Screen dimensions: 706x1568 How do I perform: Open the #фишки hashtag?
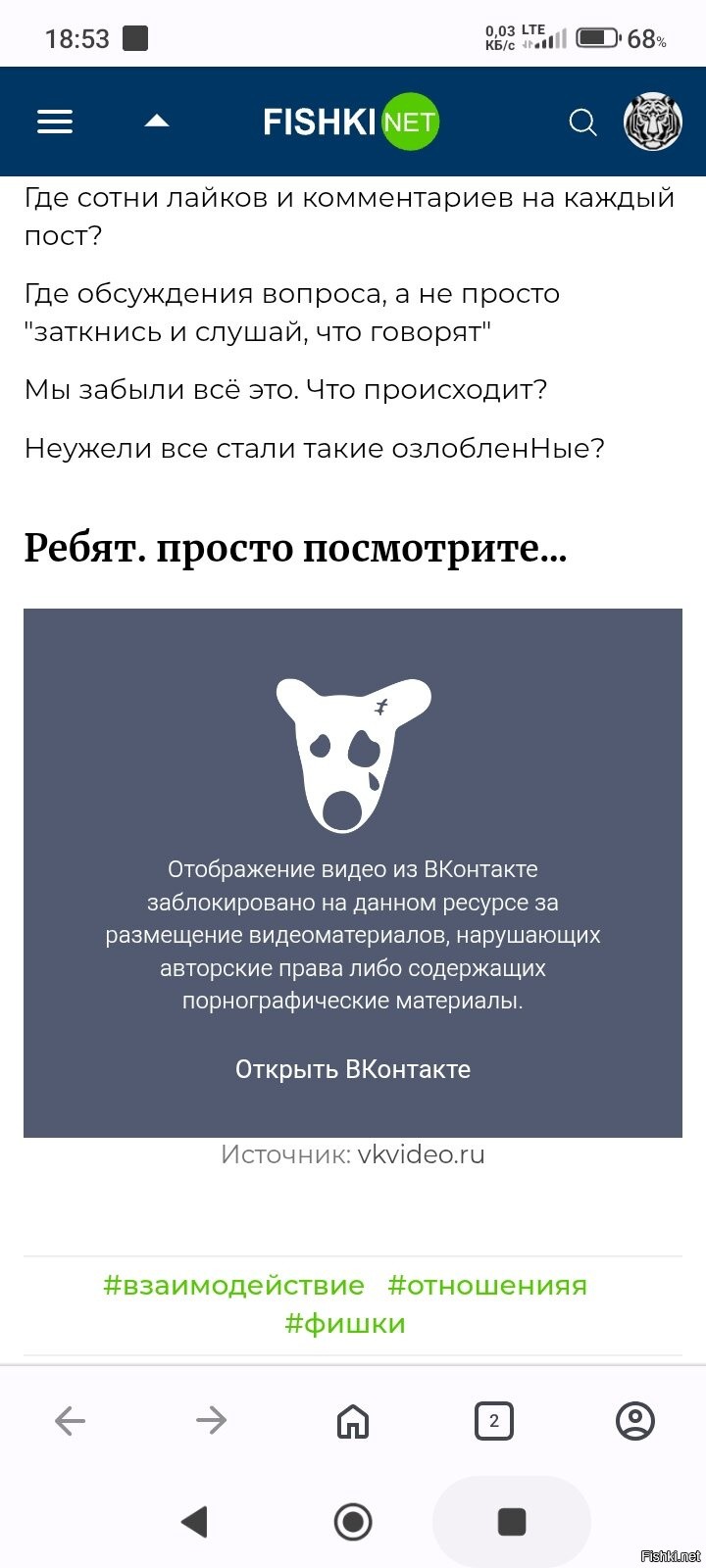tap(345, 1323)
